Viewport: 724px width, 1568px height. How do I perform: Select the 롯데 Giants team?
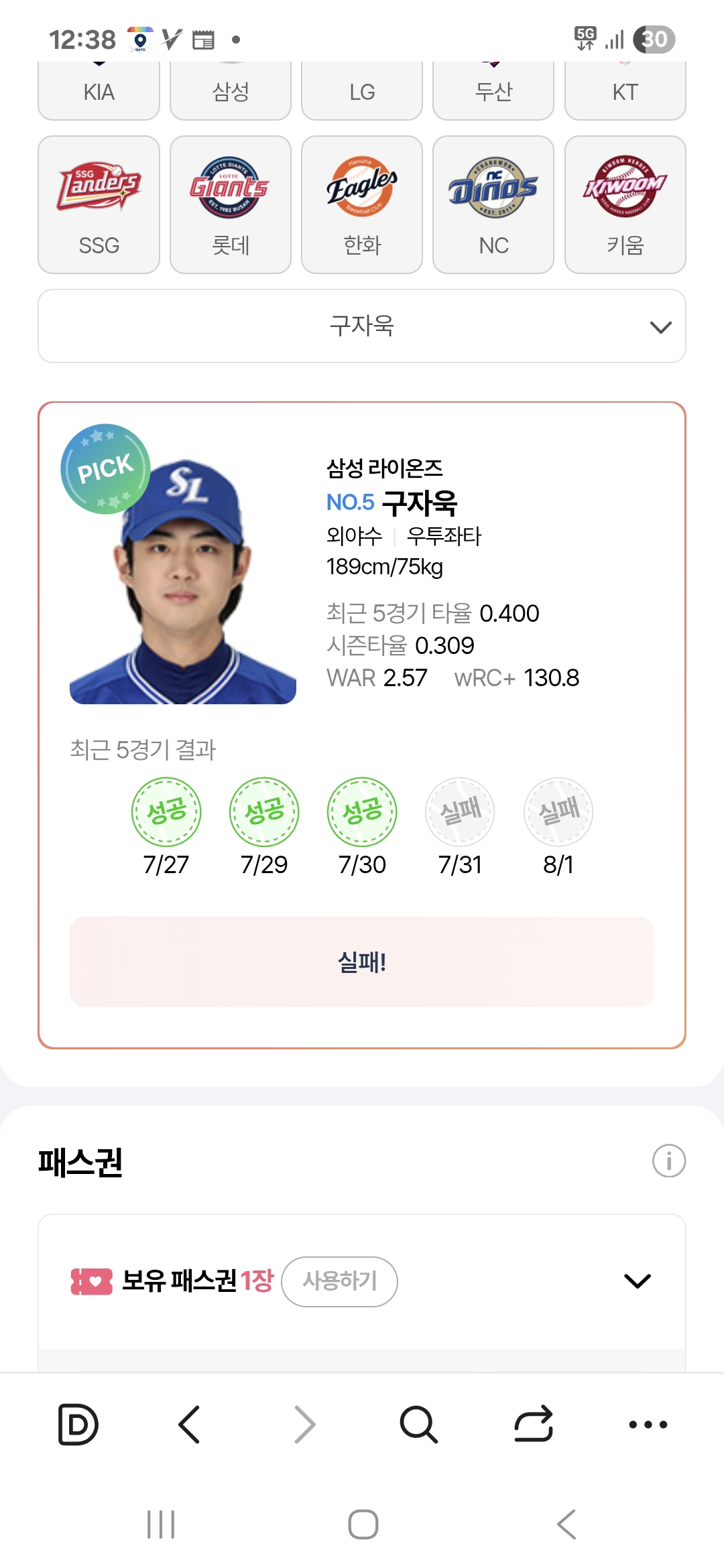[231, 204]
